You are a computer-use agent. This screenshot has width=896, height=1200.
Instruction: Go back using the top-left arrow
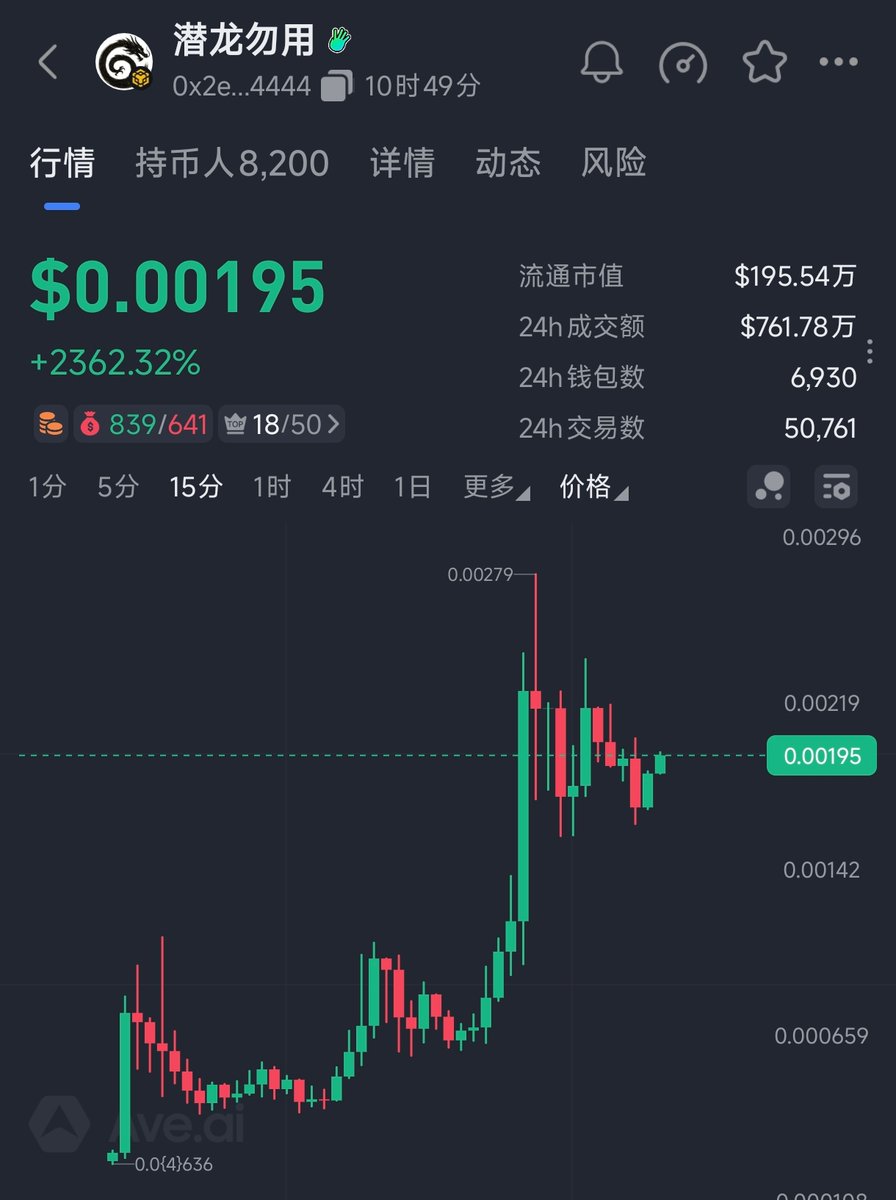point(48,62)
